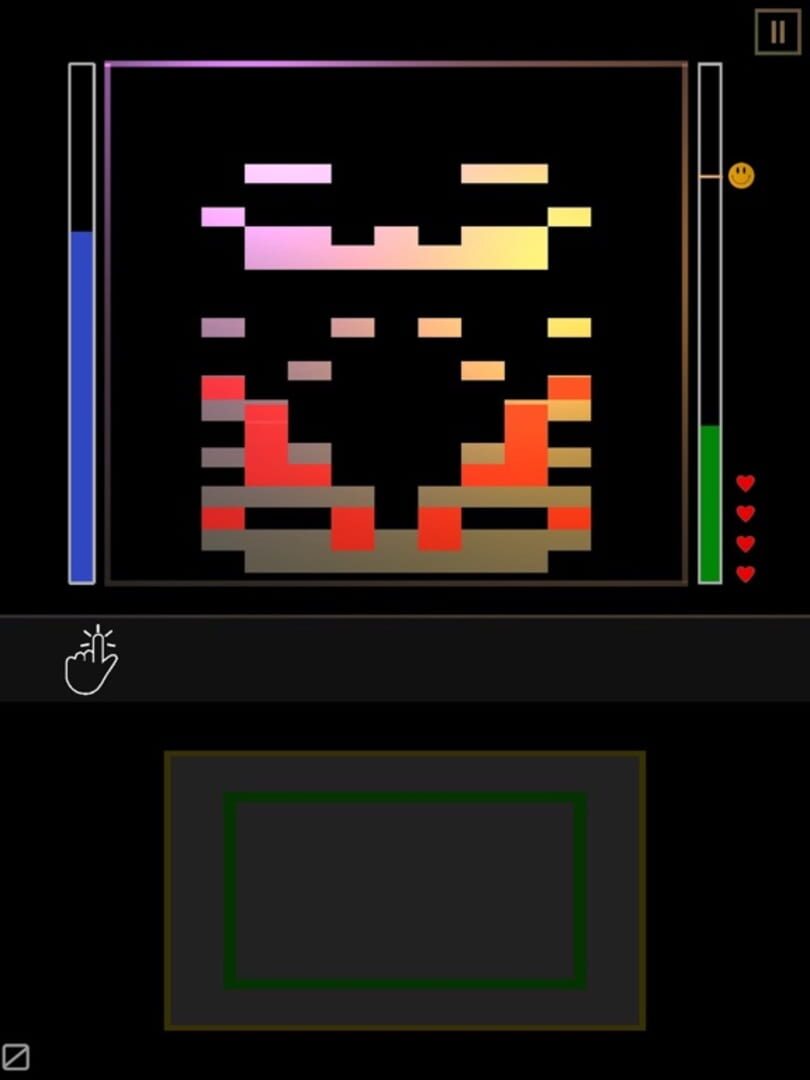Tap the slashed square icon

click(x=16, y=1056)
